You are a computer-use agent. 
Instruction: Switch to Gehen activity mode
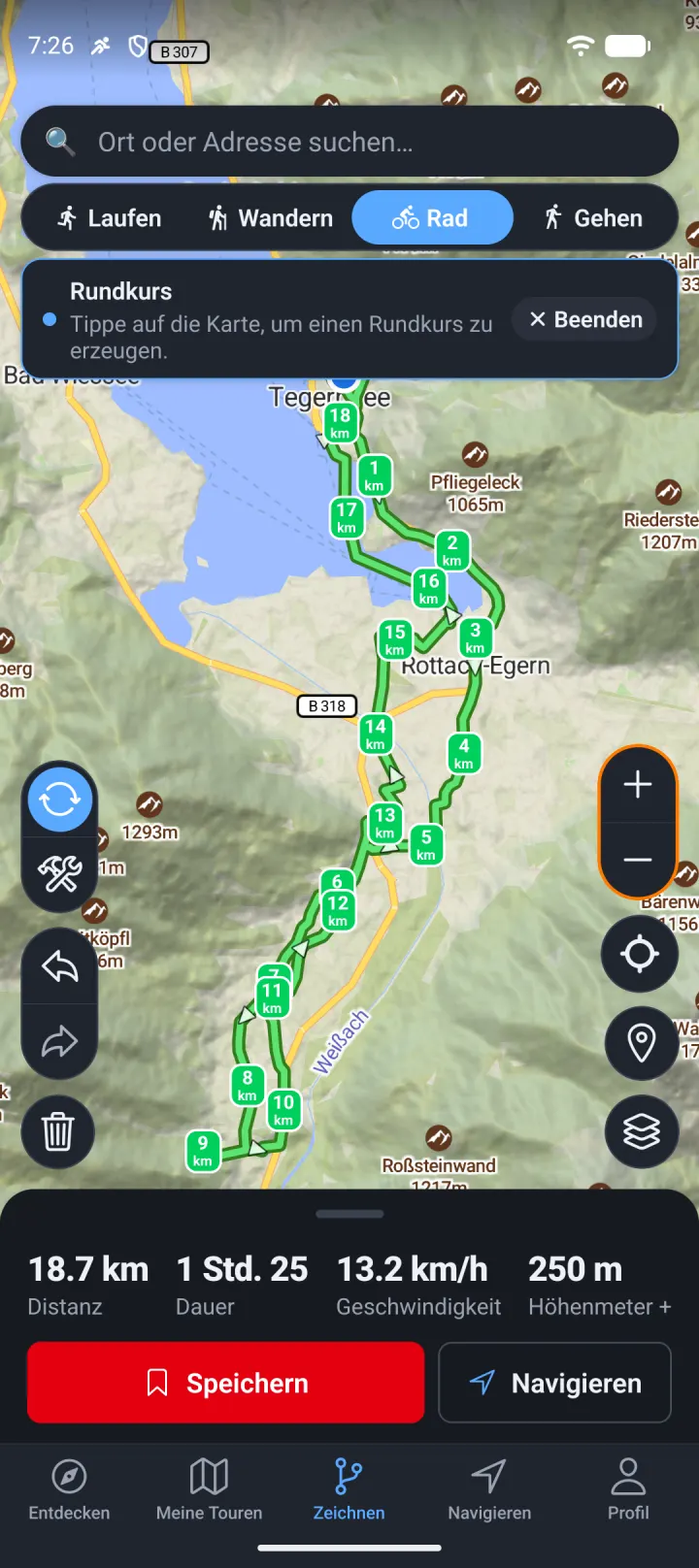point(593,217)
